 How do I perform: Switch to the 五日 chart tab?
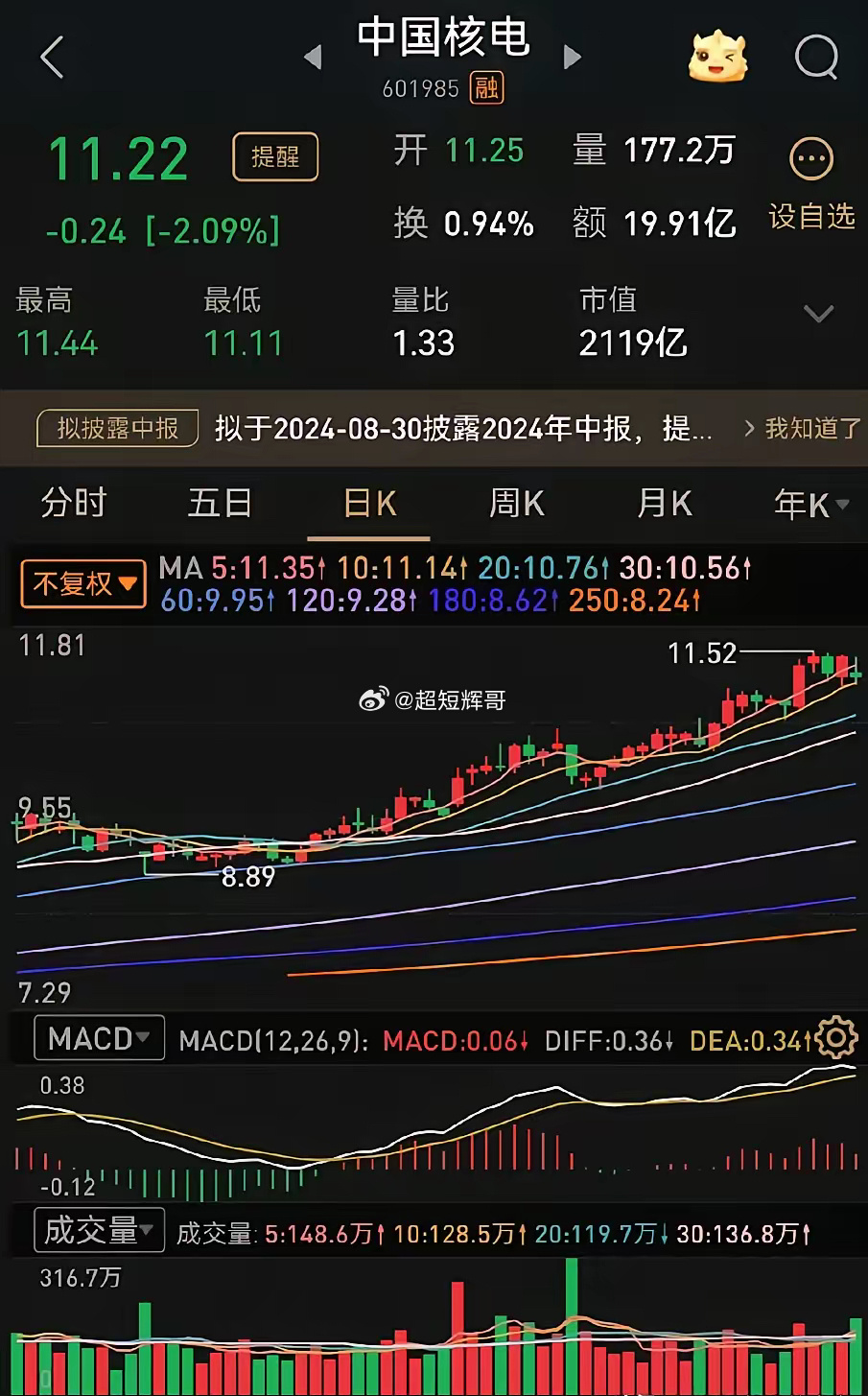(220, 504)
